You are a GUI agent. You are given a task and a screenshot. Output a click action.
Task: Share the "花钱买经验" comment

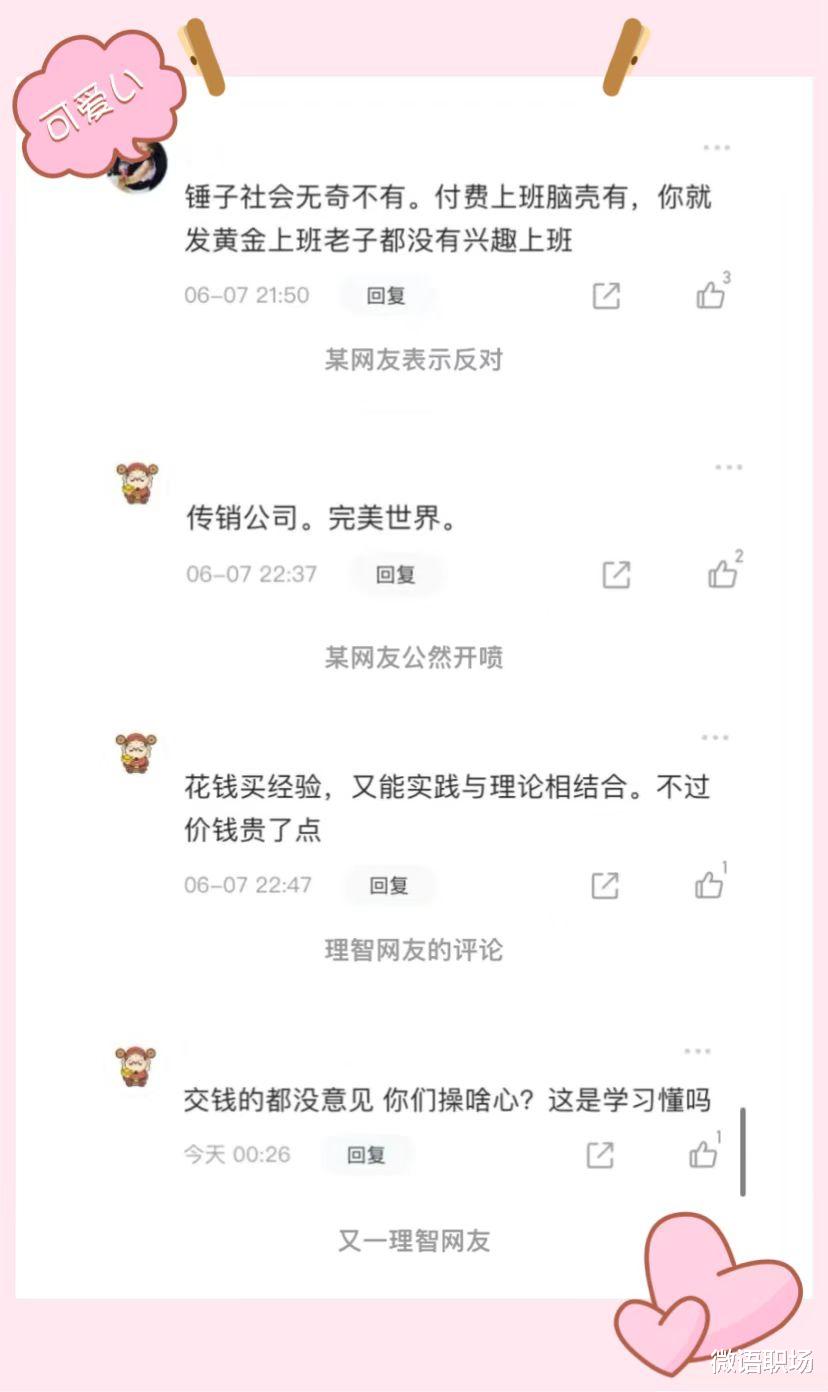(x=604, y=884)
